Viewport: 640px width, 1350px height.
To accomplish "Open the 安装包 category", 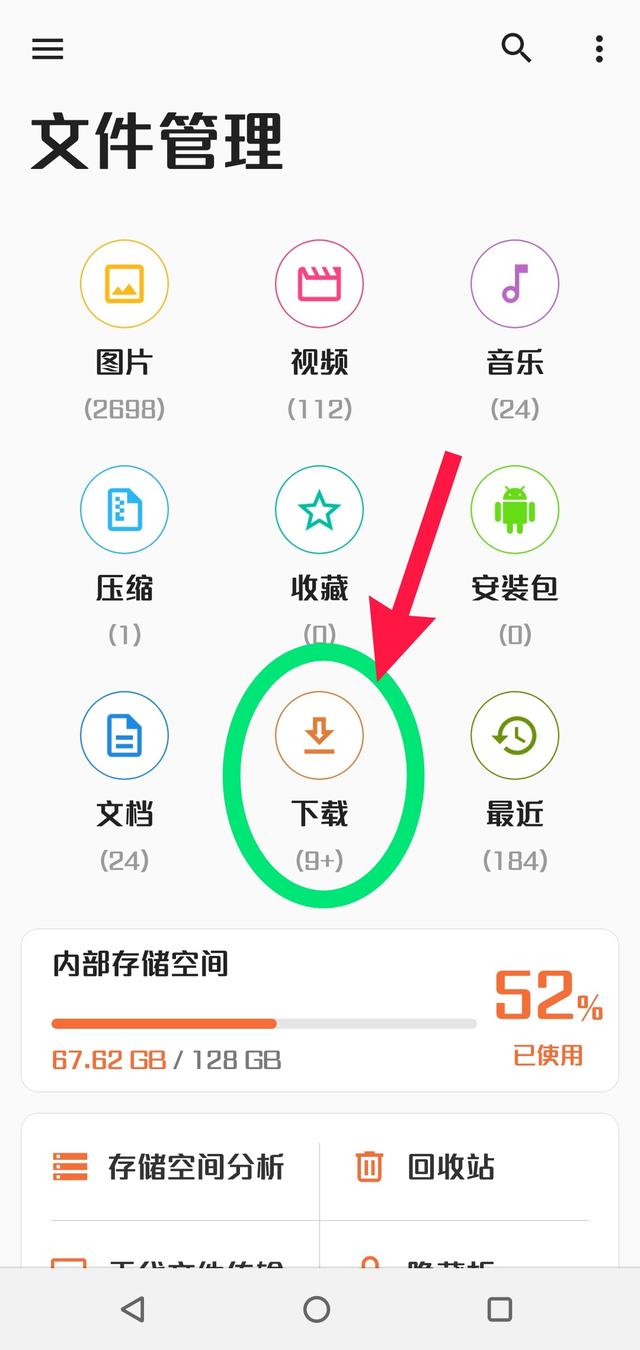I will 514,511.
